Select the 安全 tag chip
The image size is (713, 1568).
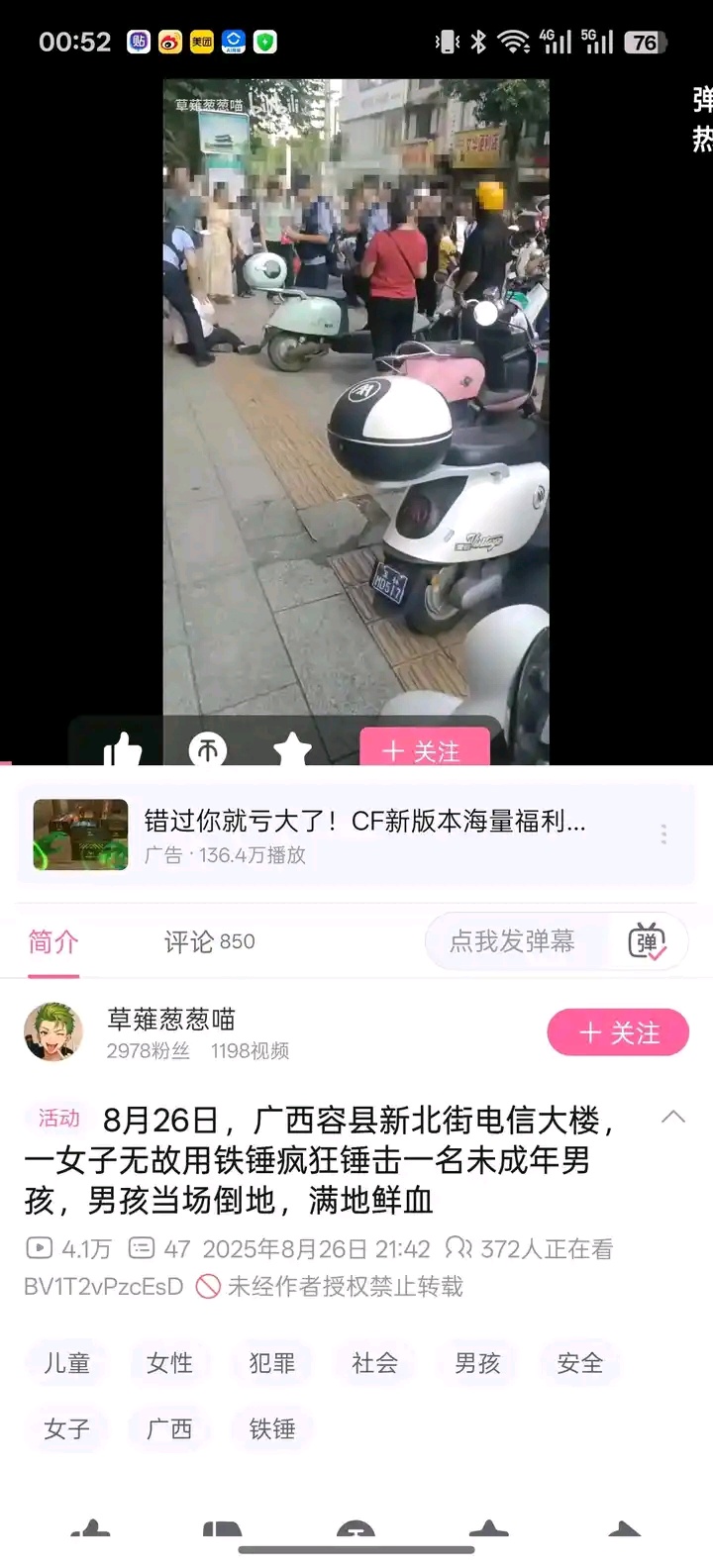tap(580, 1363)
